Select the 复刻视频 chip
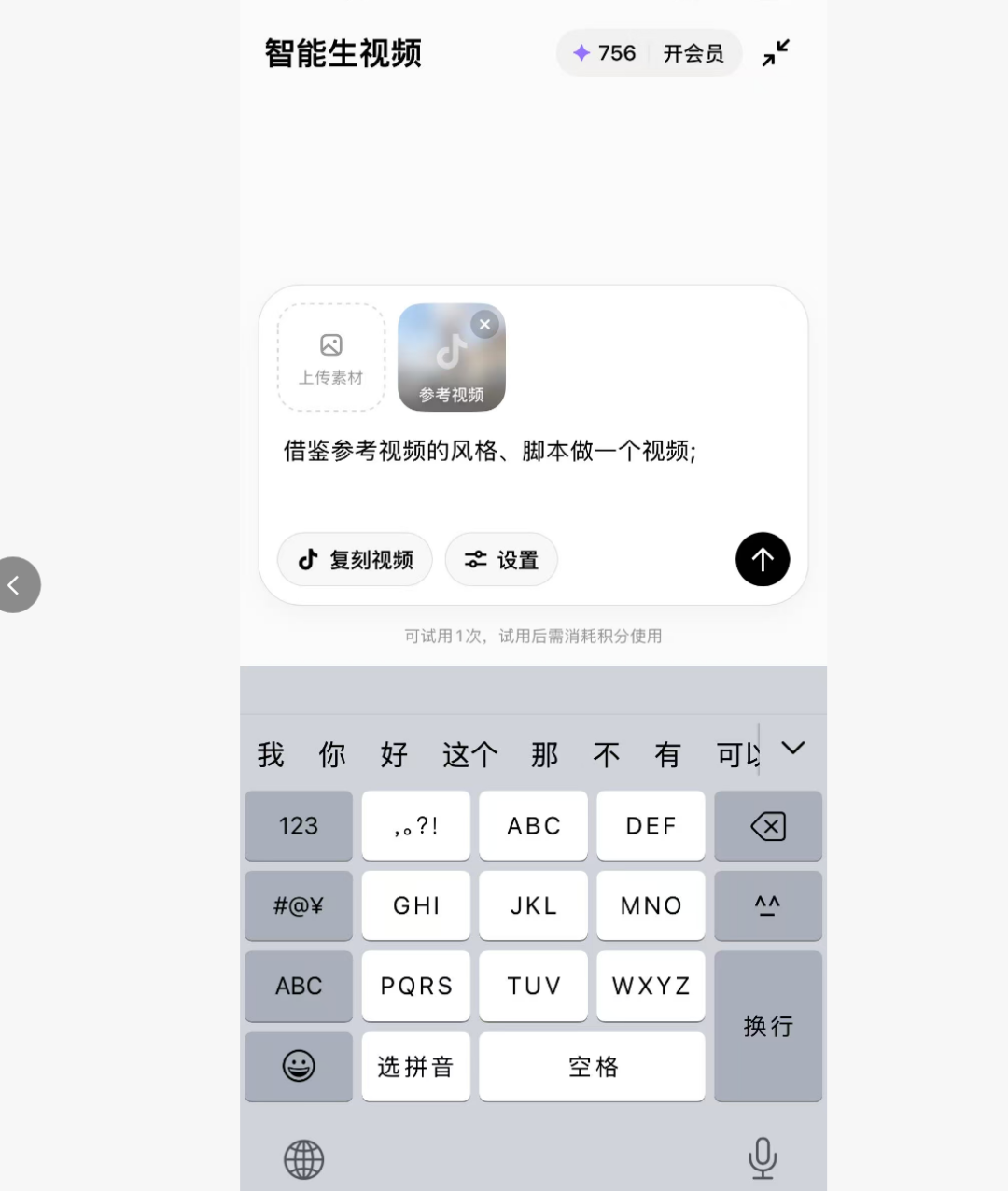The image size is (1008, 1191). (355, 560)
